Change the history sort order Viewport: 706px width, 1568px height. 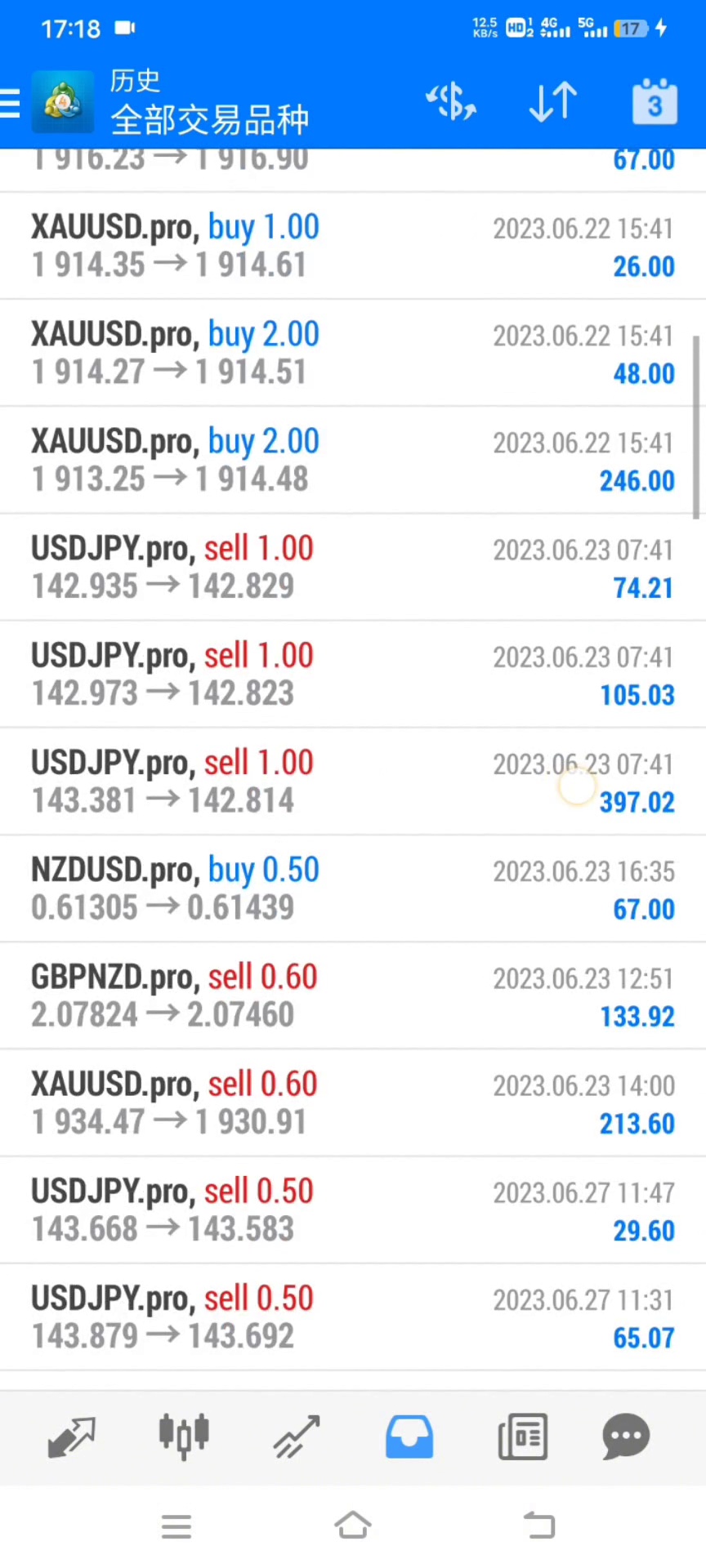click(553, 104)
